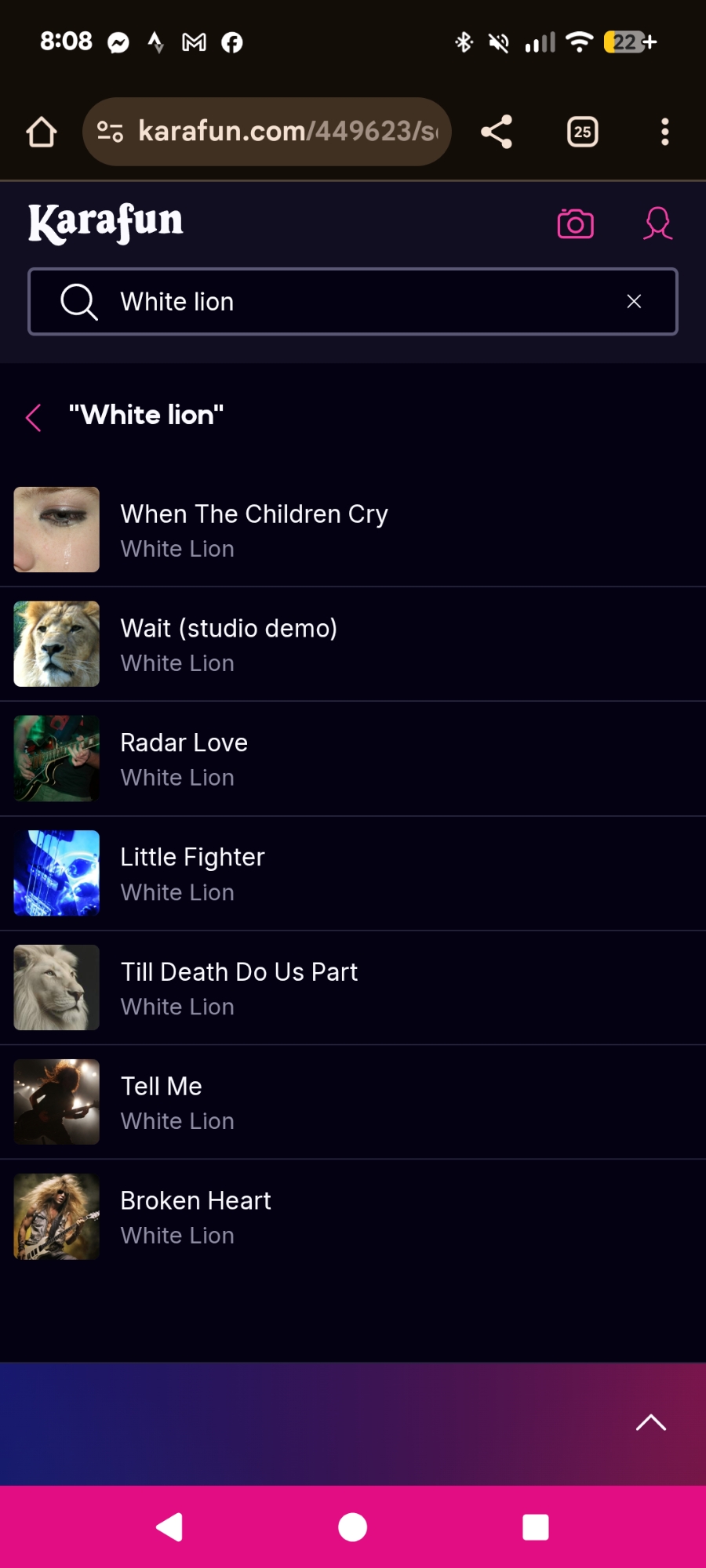Tap the White lion search field
This screenshot has height=1568, width=706.
(x=353, y=302)
